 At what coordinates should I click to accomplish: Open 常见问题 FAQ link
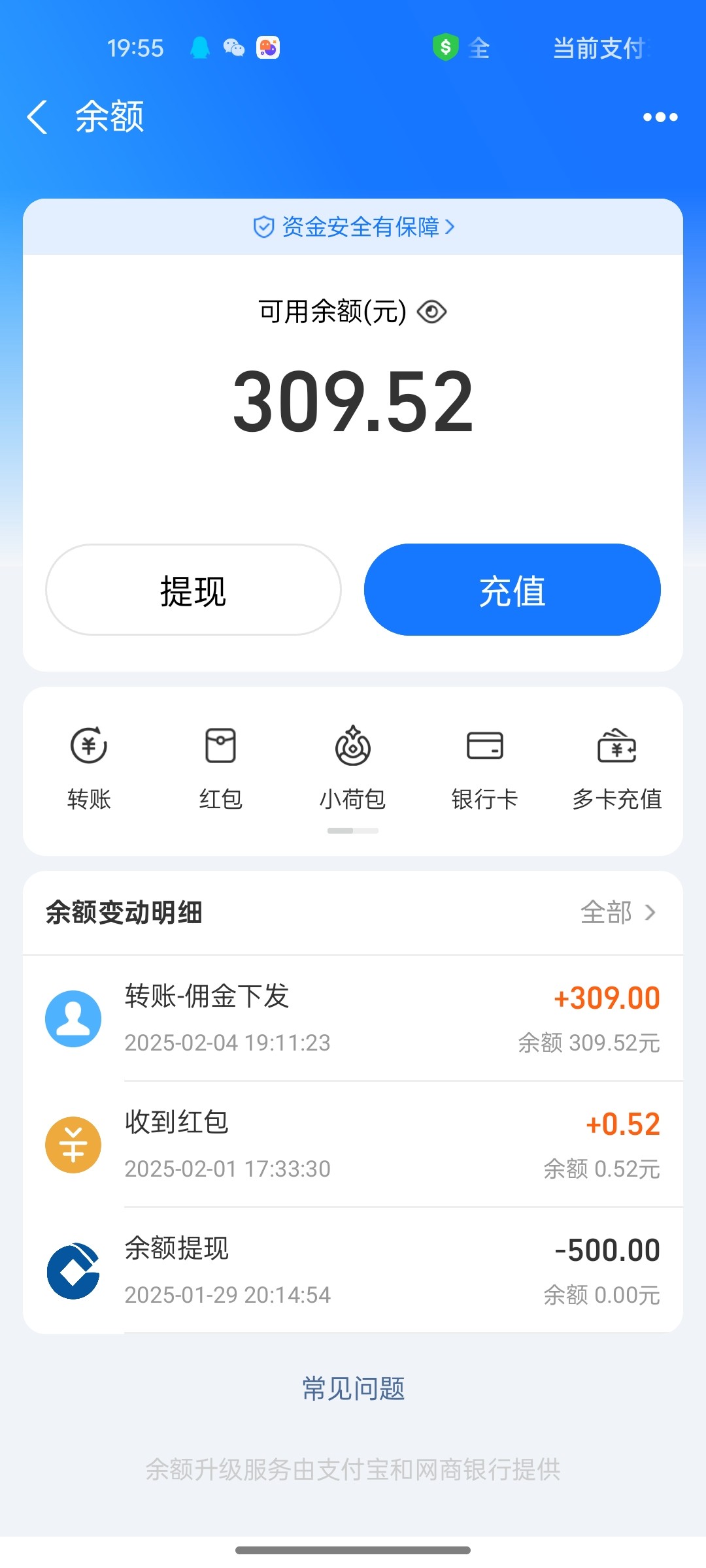click(x=353, y=1388)
